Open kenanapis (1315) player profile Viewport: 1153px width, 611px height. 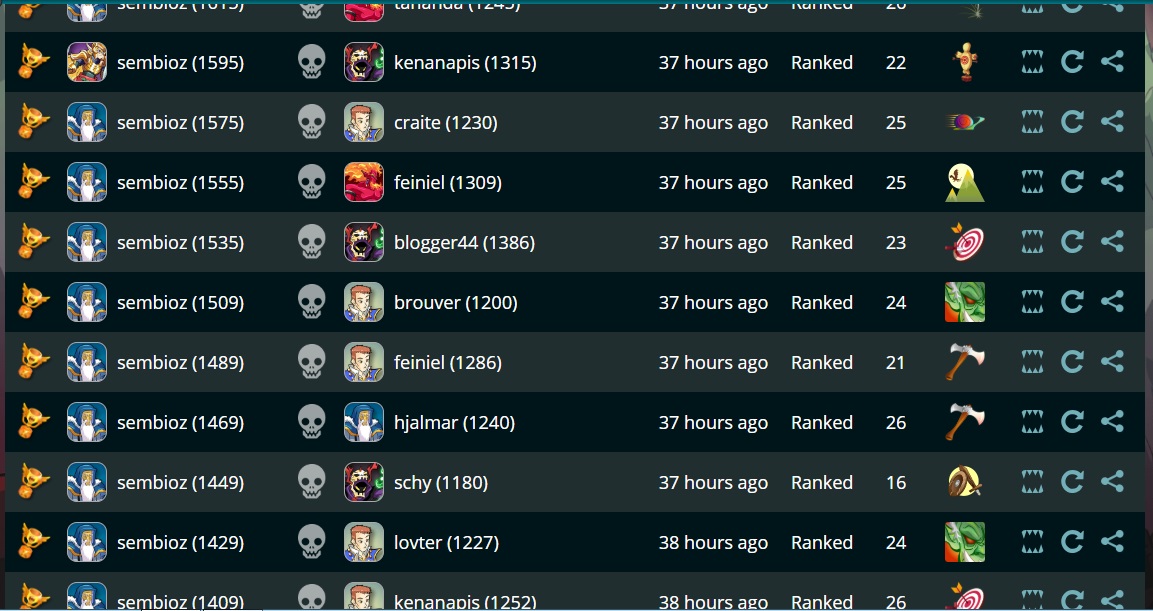465,62
